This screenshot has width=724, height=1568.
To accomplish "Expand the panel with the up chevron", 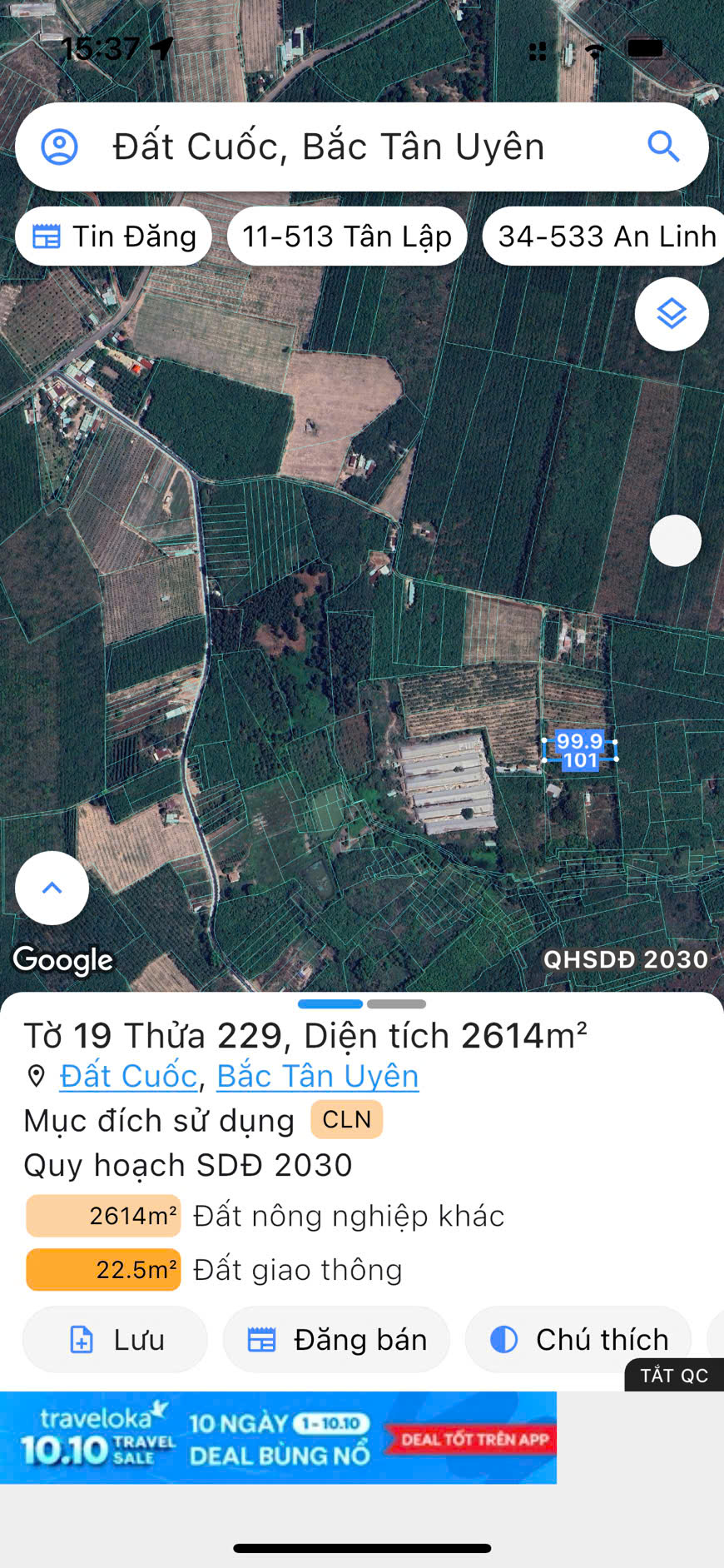I will click(52, 888).
